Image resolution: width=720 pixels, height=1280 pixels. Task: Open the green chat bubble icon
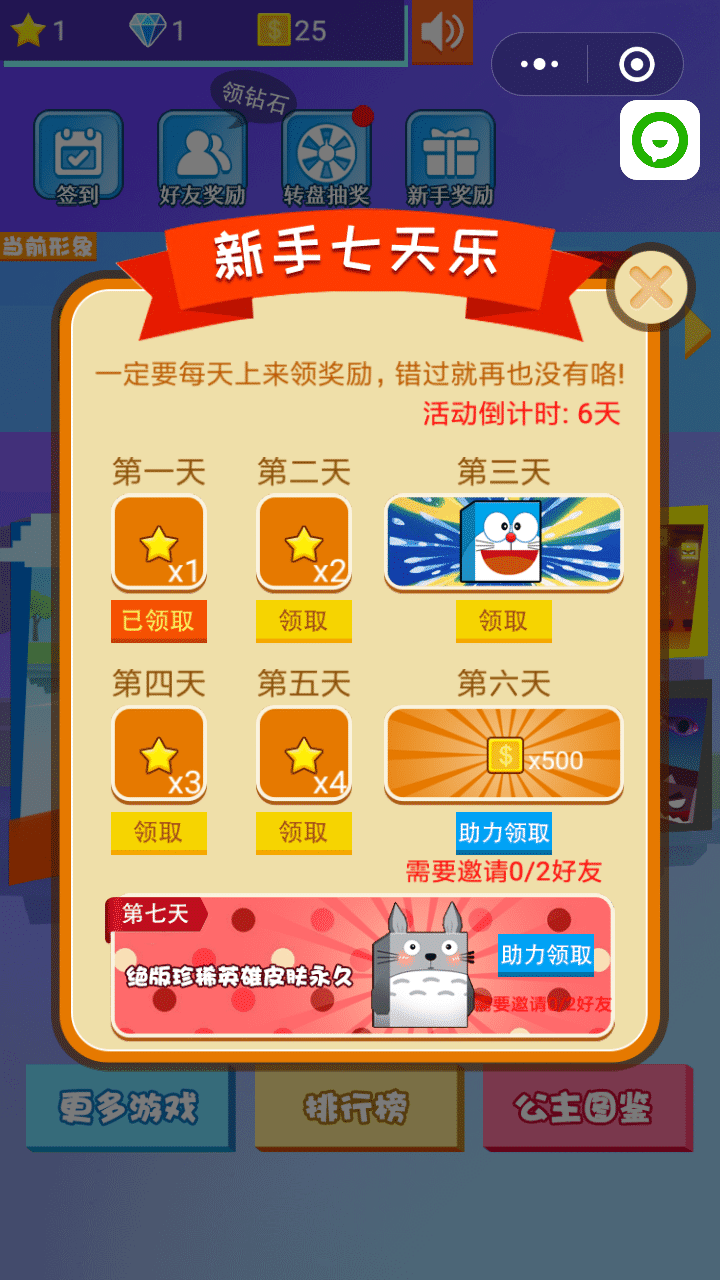pos(659,140)
